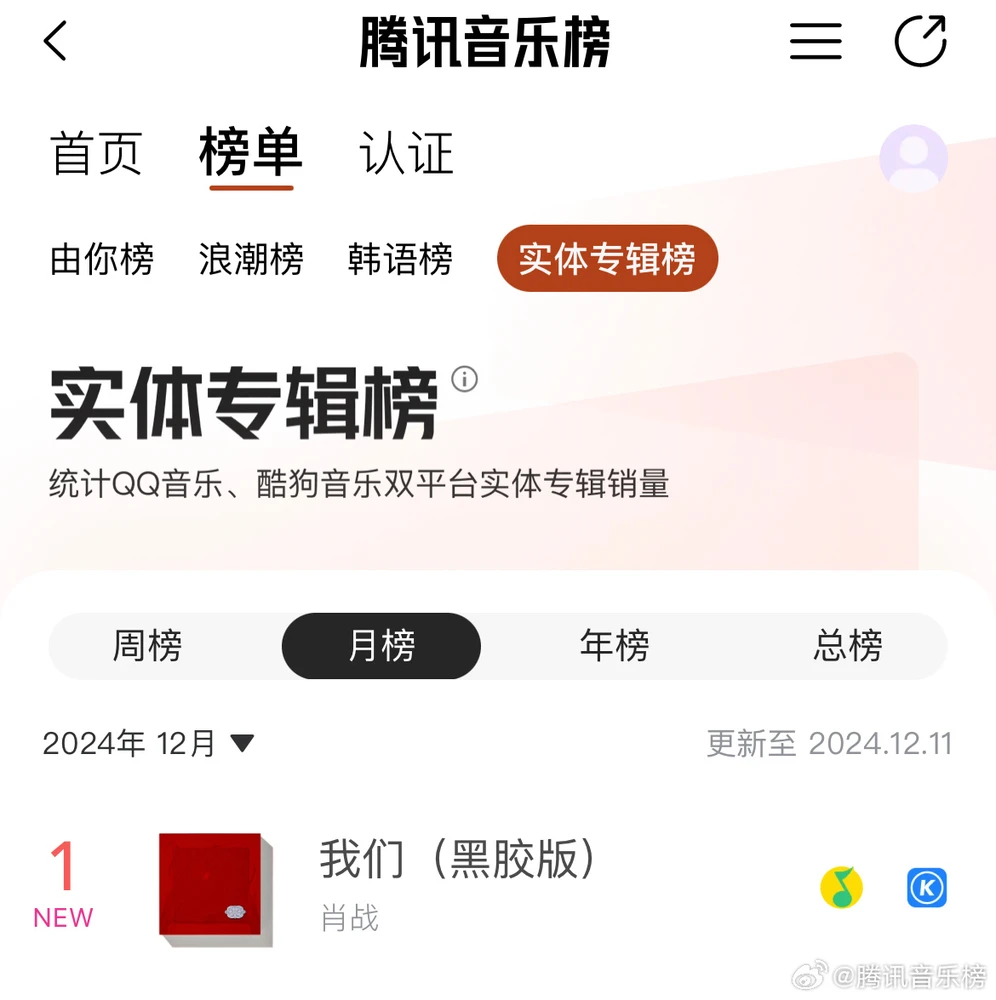Open the user profile avatar
Viewport: 996px width, 1000px height.
913,158
